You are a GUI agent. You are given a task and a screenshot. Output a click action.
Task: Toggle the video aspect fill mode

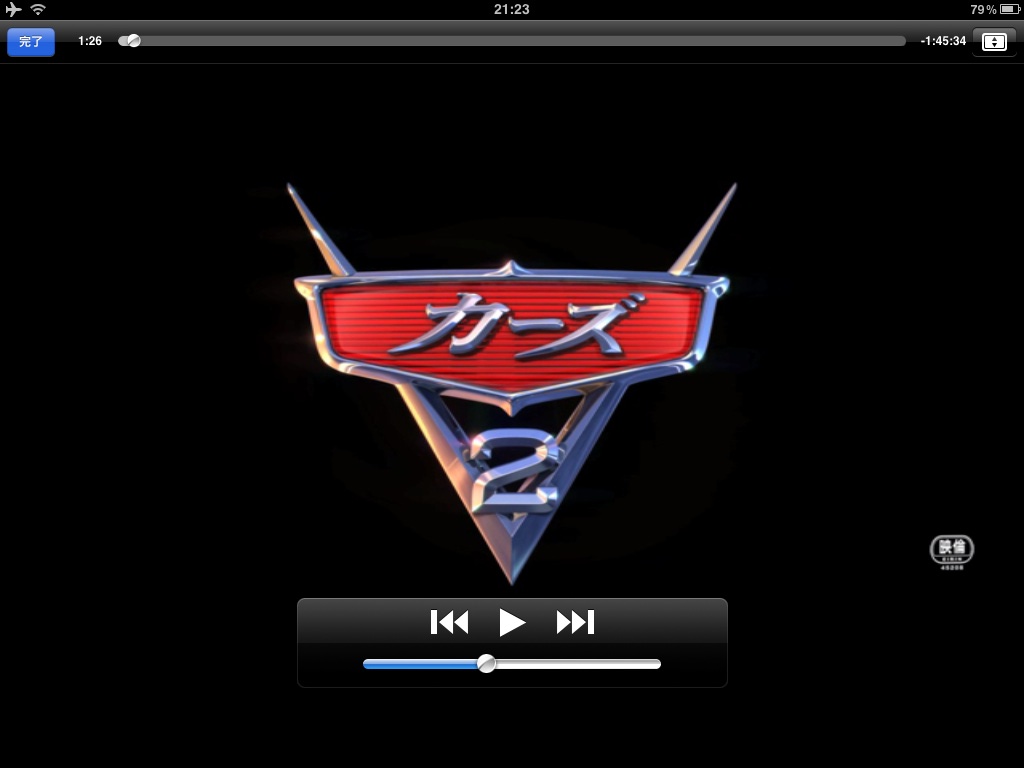(x=994, y=42)
